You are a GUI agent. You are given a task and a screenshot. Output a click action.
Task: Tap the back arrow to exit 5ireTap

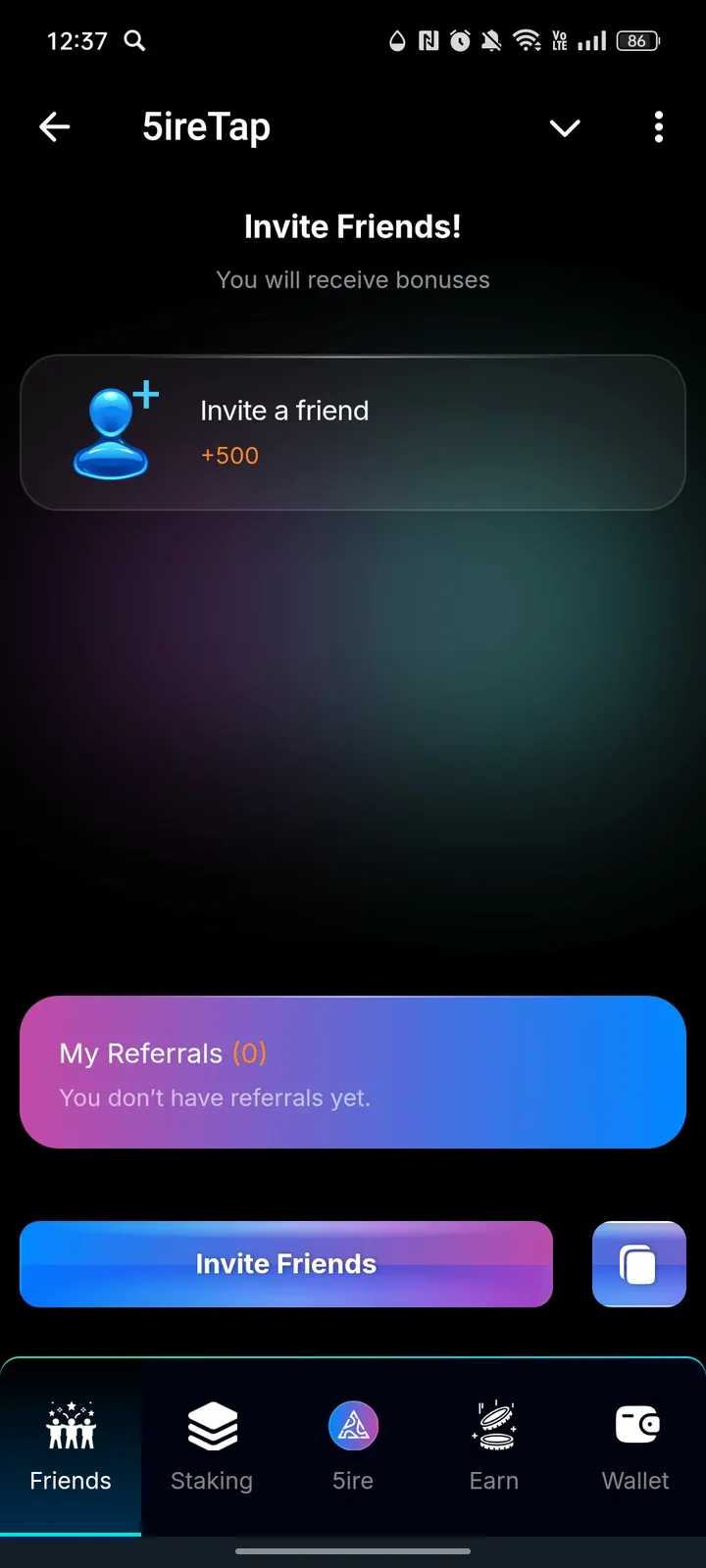[55, 127]
